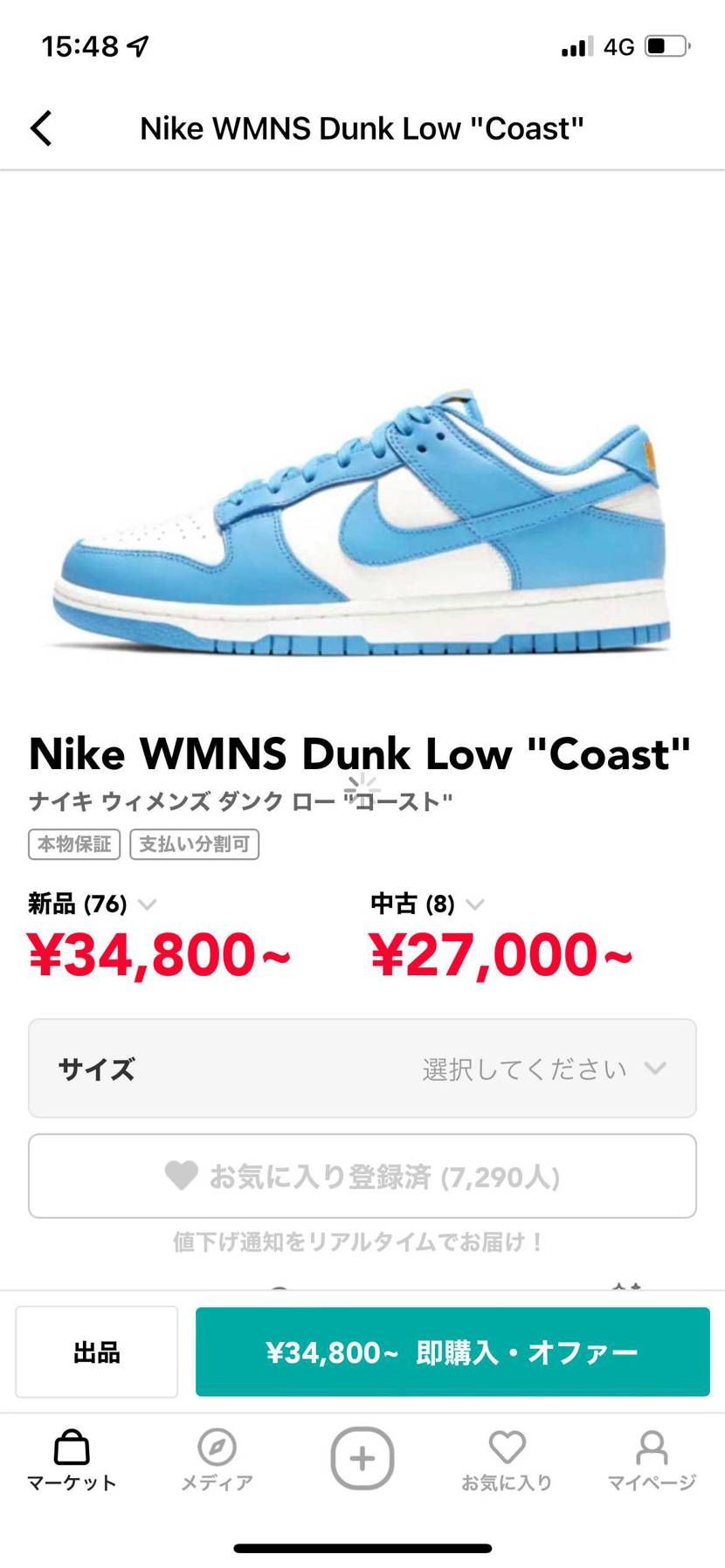725x1568 pixels.
Task: Tap the 出品 listing button
Action: (96, 1351)
